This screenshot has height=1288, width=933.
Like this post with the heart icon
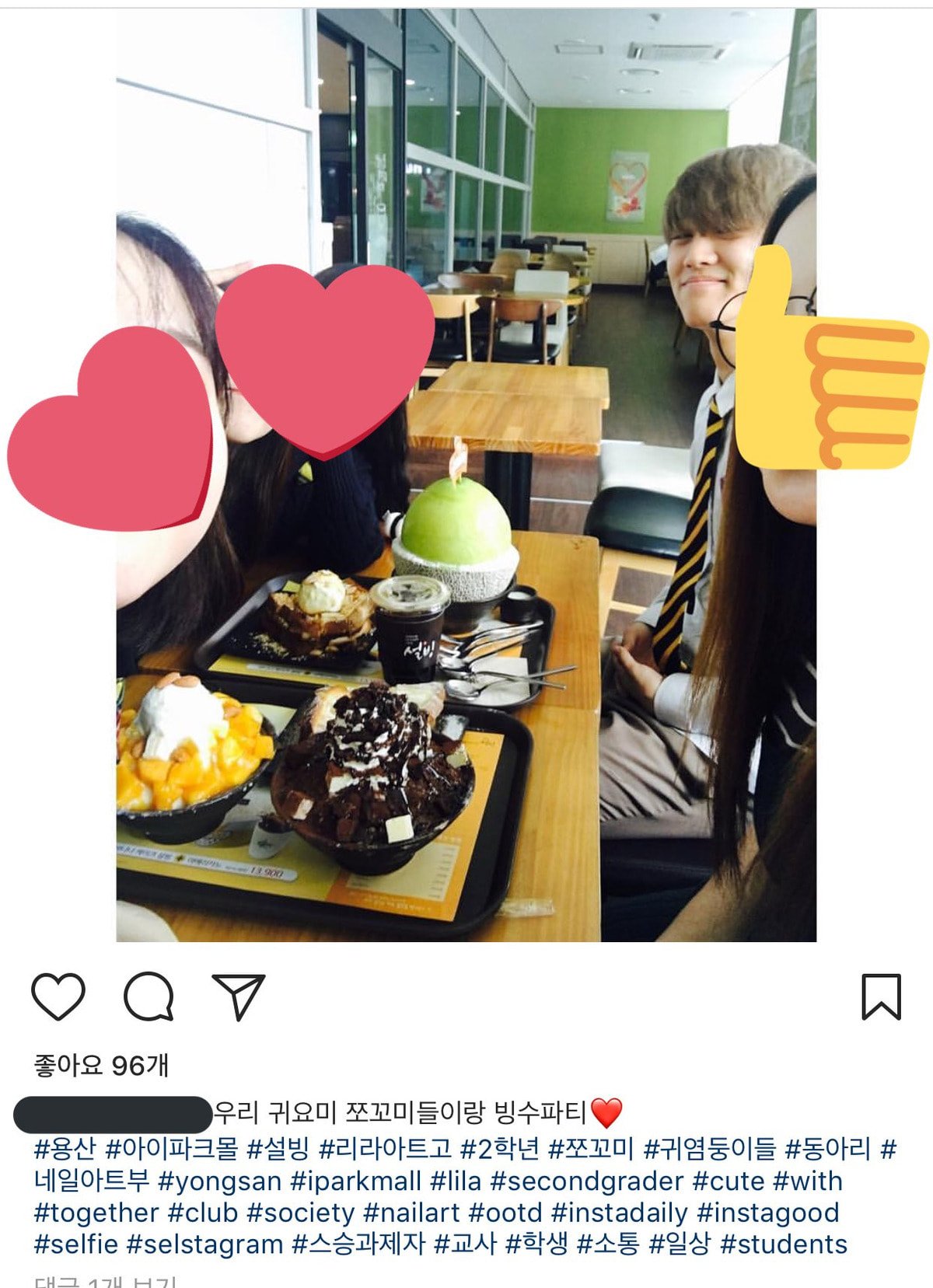point(58,996)
